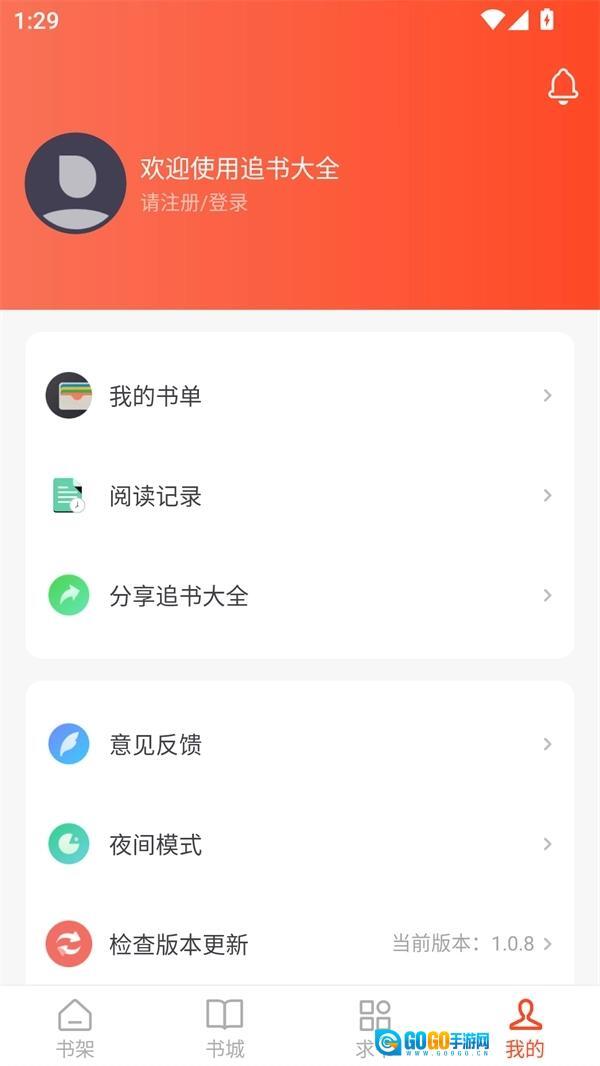
Task: Open 我的书单 book list
Action: [x=300, y=396]
